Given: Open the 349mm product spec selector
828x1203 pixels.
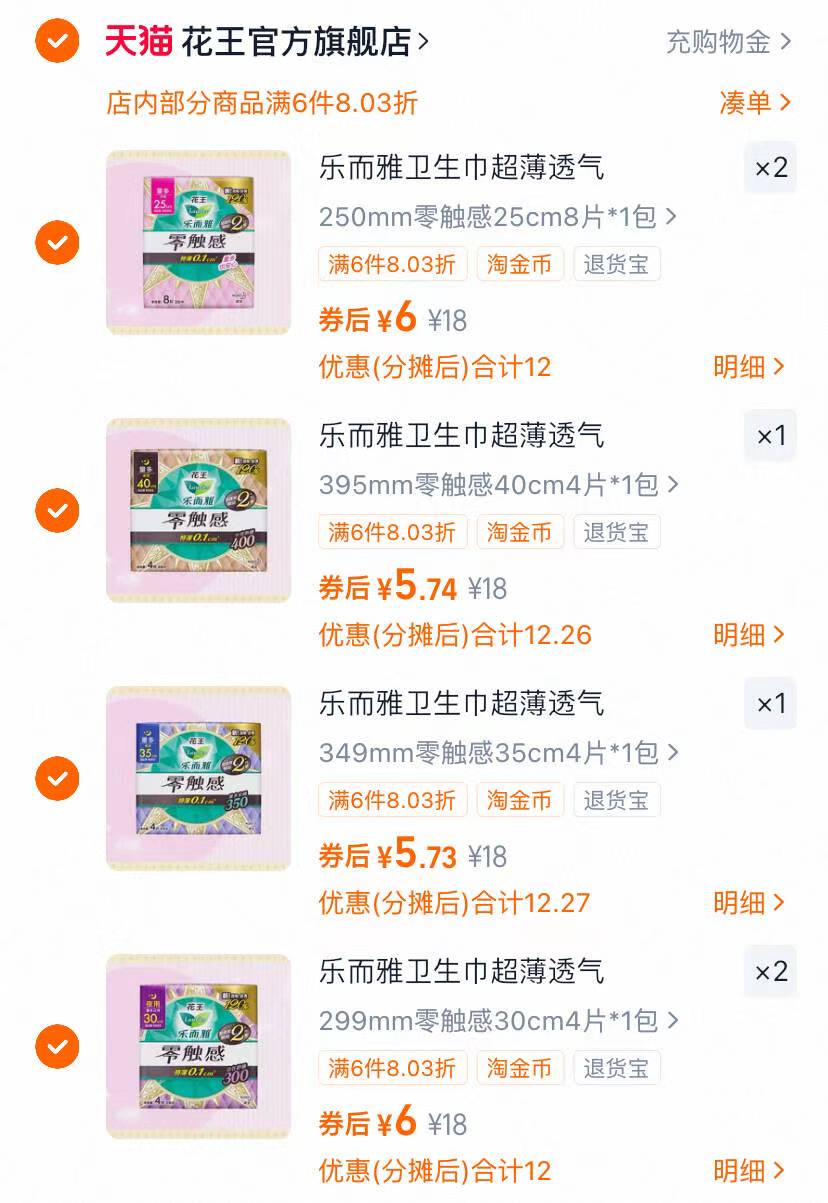Looking at the screenshot, I should (497, 752).
